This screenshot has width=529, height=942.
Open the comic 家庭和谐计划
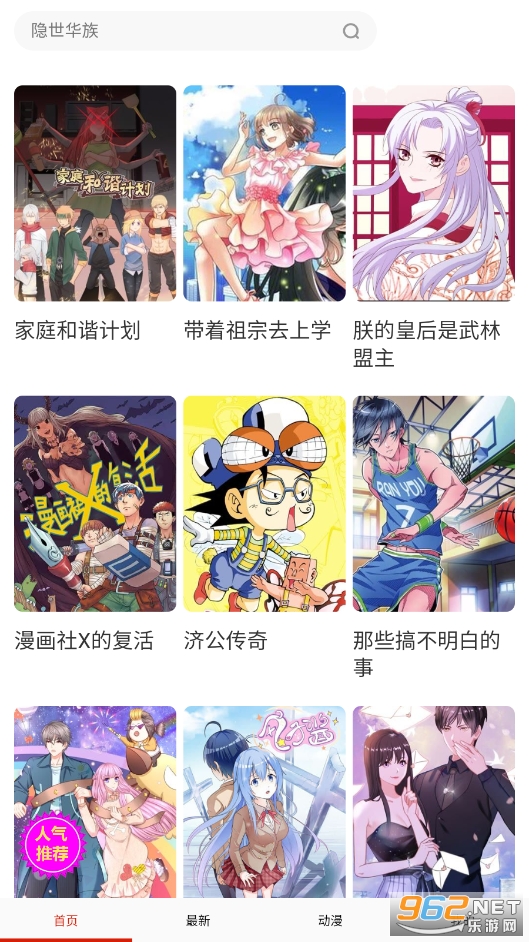coord(95,193)
